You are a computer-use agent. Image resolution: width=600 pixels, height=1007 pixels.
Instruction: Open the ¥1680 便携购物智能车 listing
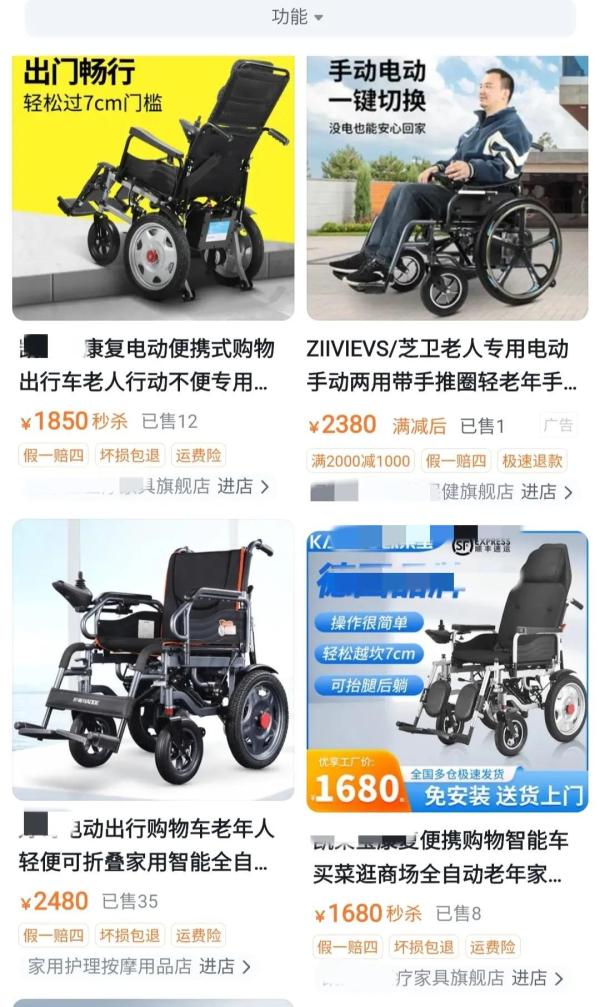point(447,660)
